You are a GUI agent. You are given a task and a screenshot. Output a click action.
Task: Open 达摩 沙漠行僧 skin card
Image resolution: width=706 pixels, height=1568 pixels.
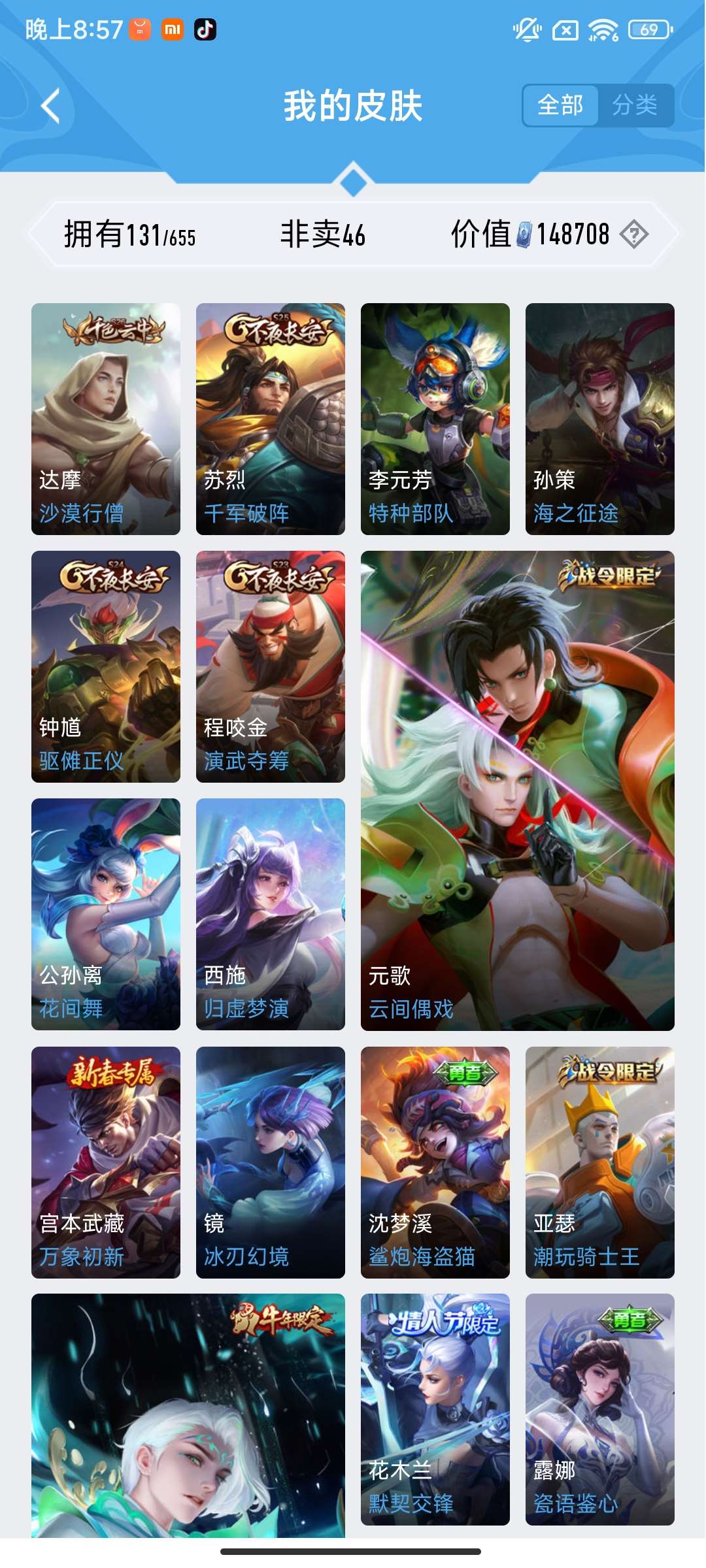tap(106, 419)
